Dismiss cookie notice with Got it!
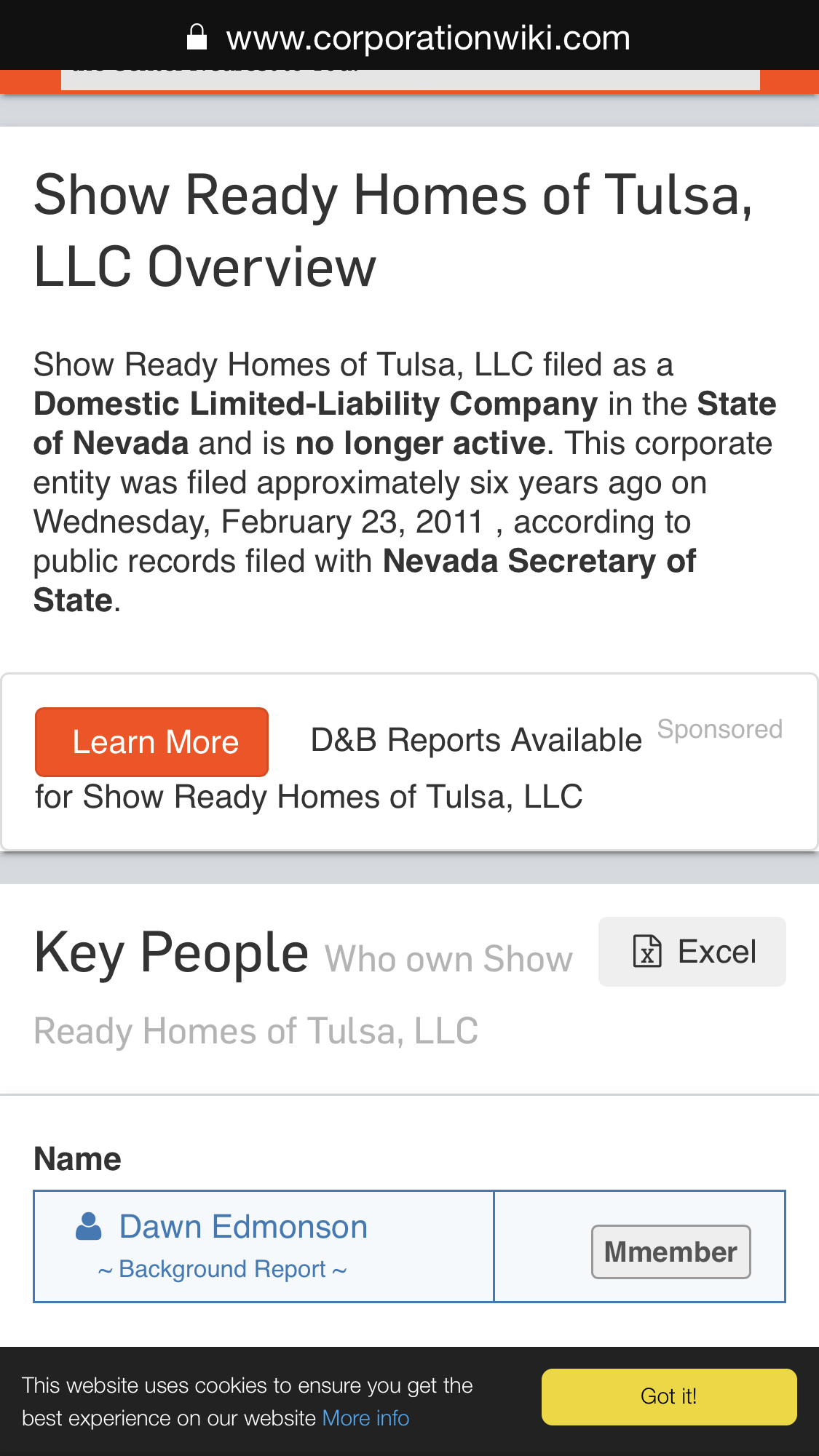819x1456 pixels. pos(668,1396)
